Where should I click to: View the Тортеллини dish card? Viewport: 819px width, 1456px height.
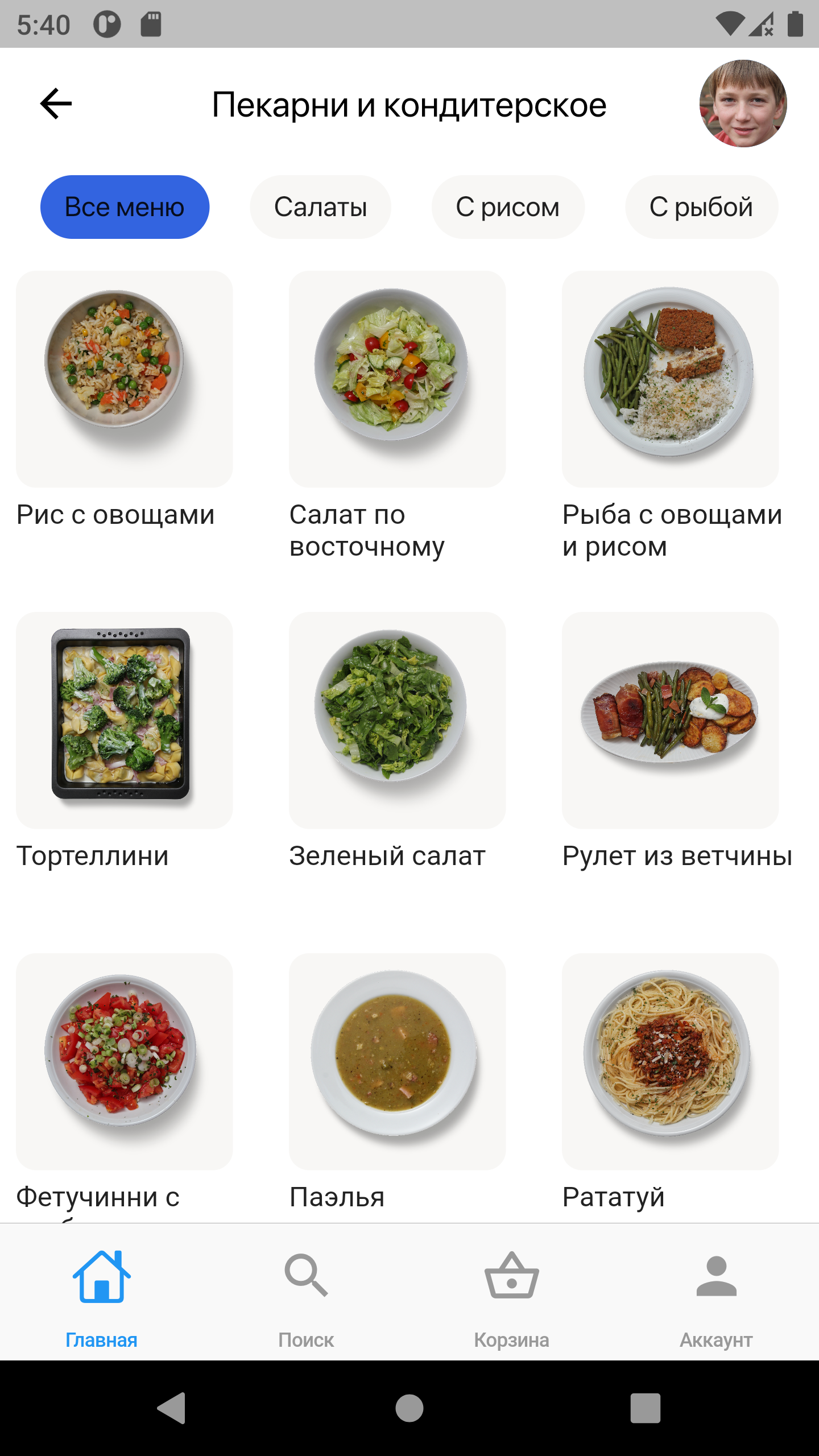124,720
